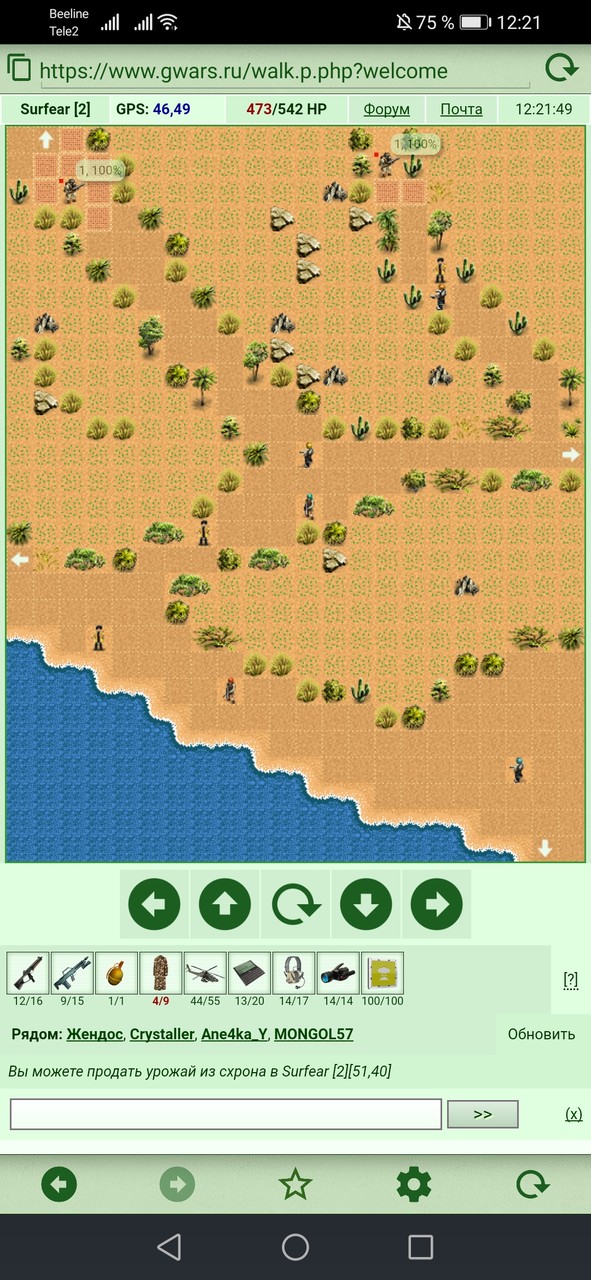Open nearby player Жендос profile

[x=95, y=1034]
